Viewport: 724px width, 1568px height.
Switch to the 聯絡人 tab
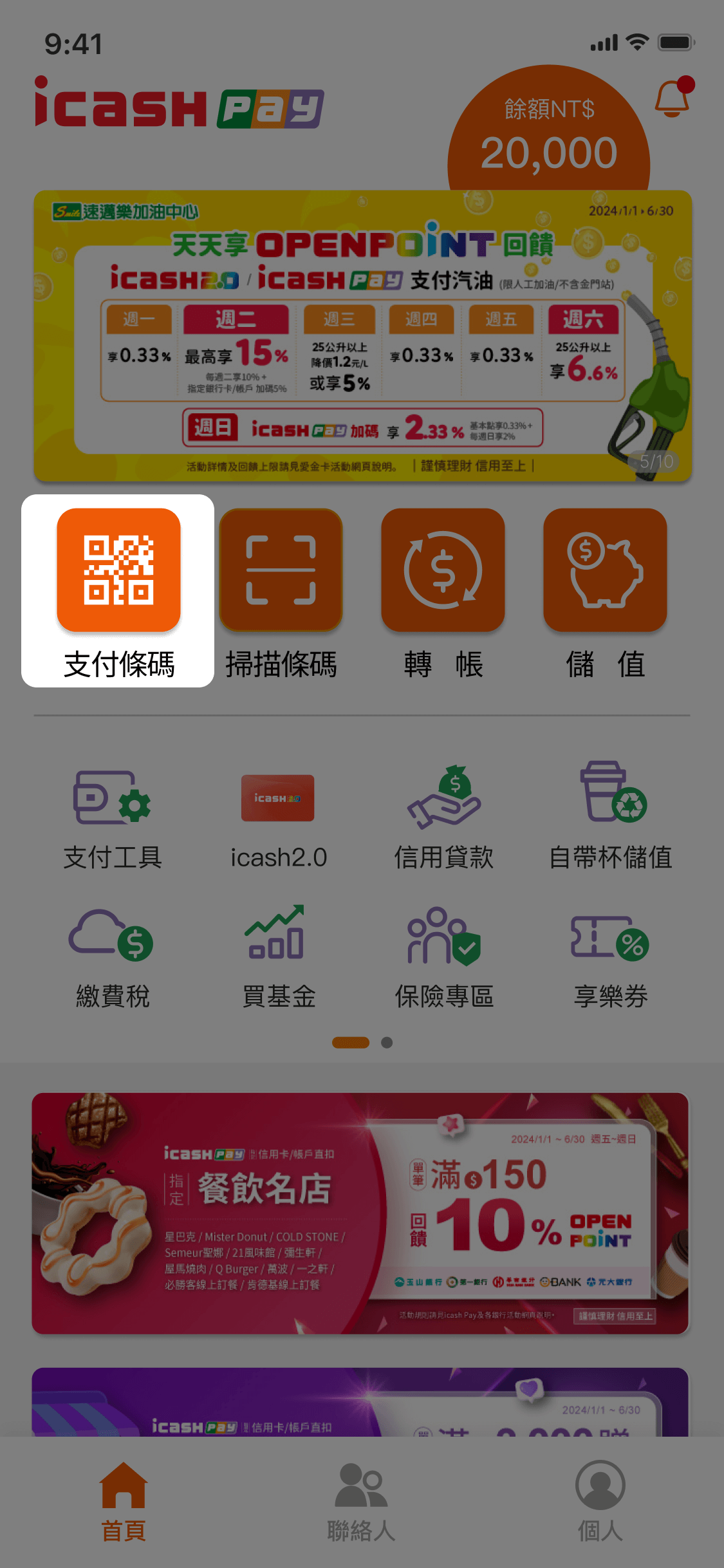(361, 1502)
